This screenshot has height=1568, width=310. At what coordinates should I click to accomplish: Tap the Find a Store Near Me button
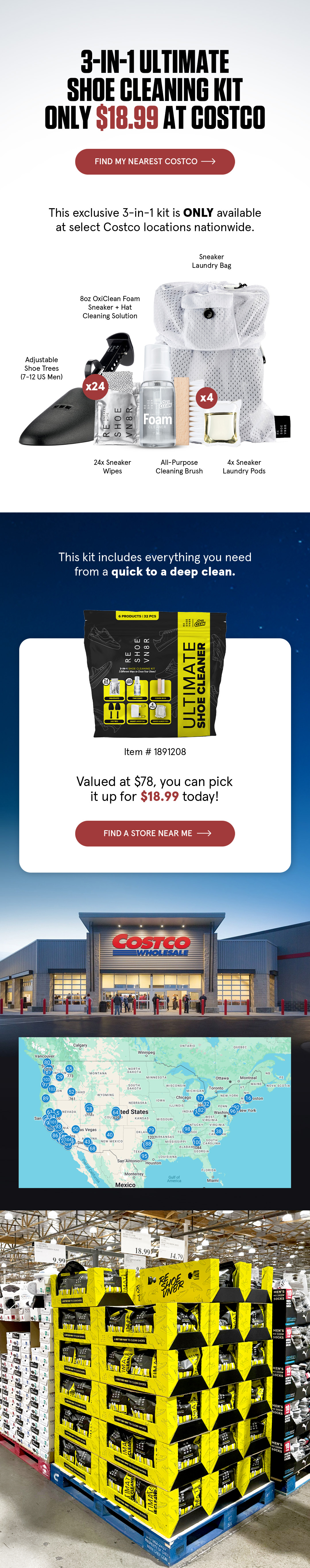[x=155, y=833]
